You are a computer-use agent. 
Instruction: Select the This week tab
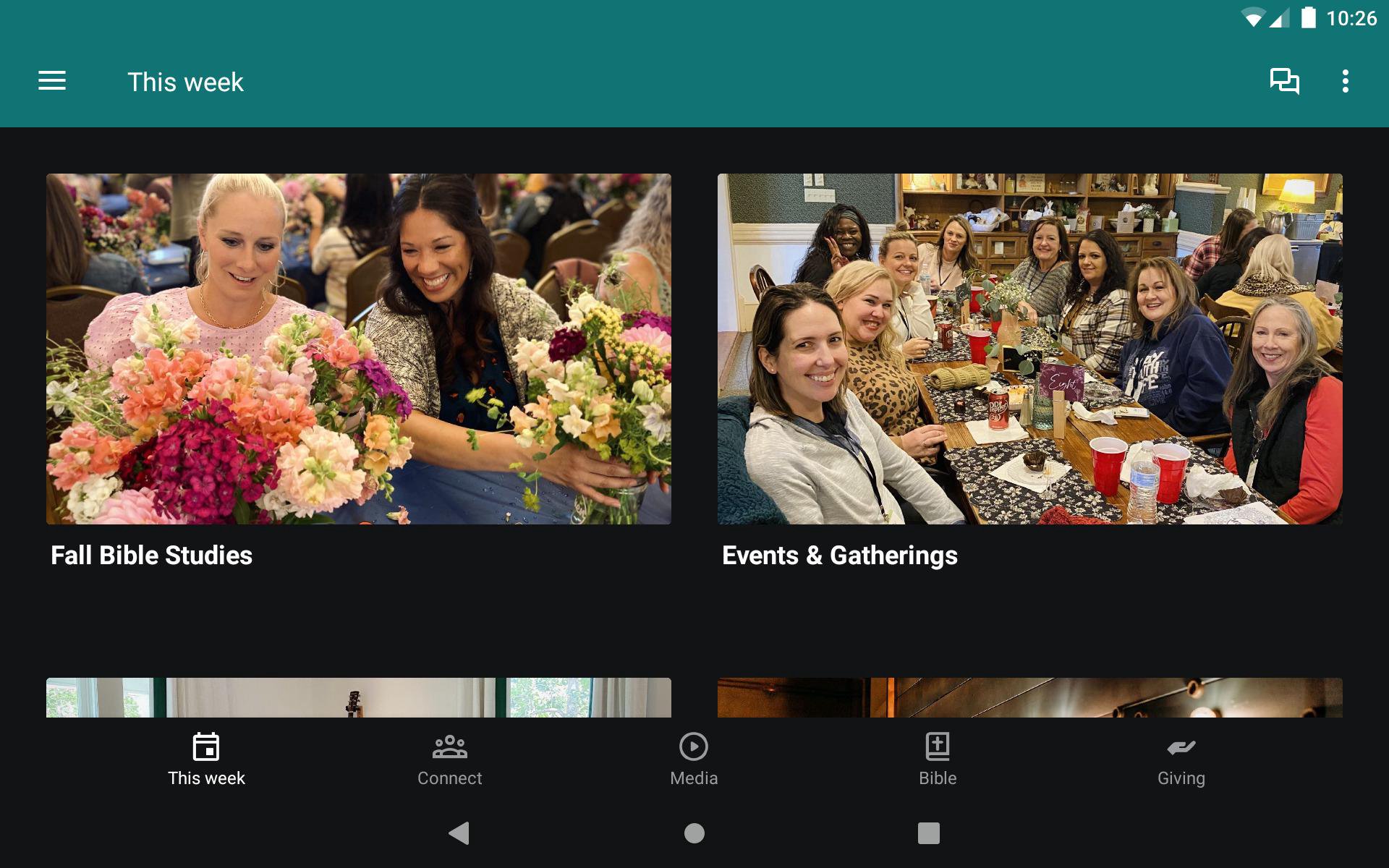(206, 759)
